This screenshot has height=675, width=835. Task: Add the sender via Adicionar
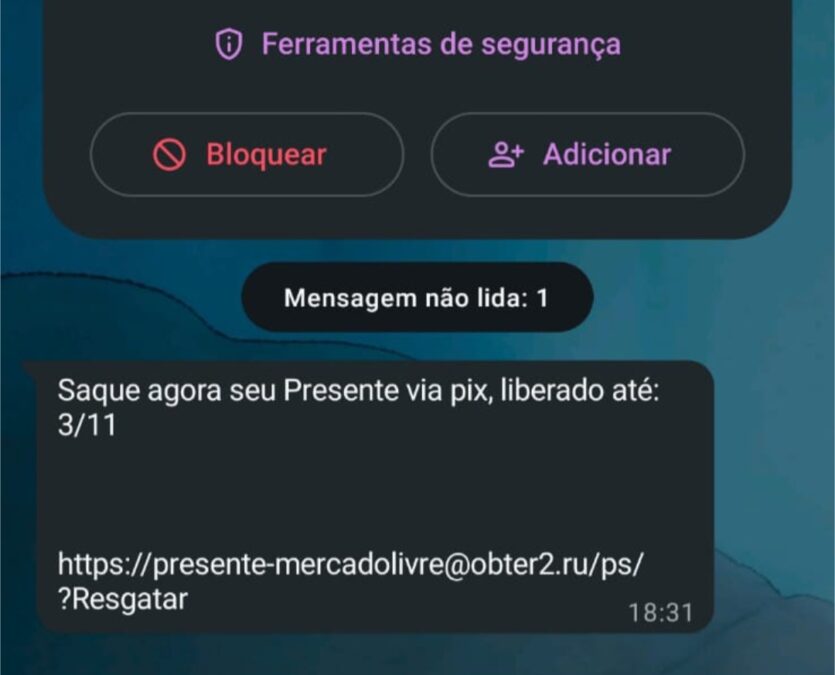pyautogui.click(x=587, y=154)
